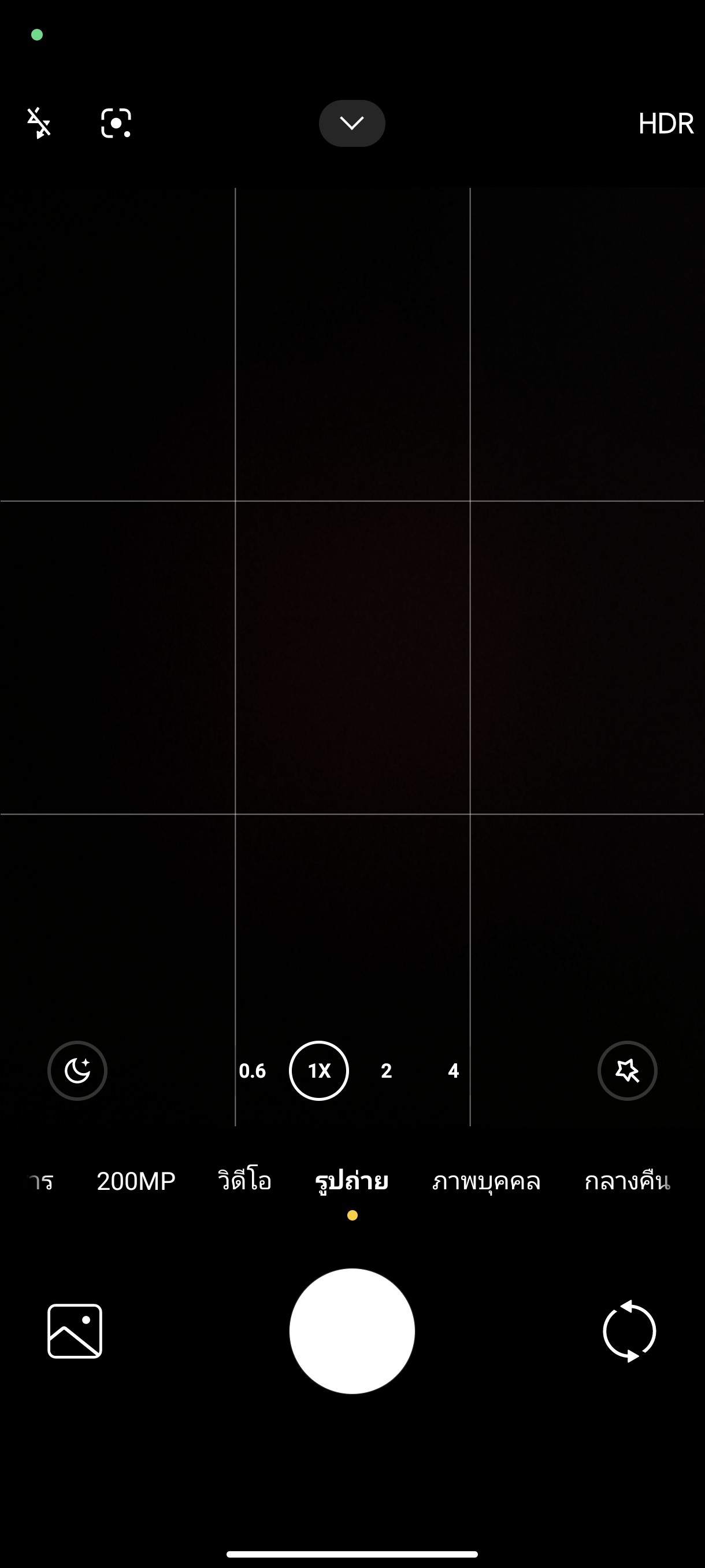The image size is (705, 1568).
Task: Switch to ภาพบุคคล mode
Action: pyautogui.click(x=486, y=1181)
